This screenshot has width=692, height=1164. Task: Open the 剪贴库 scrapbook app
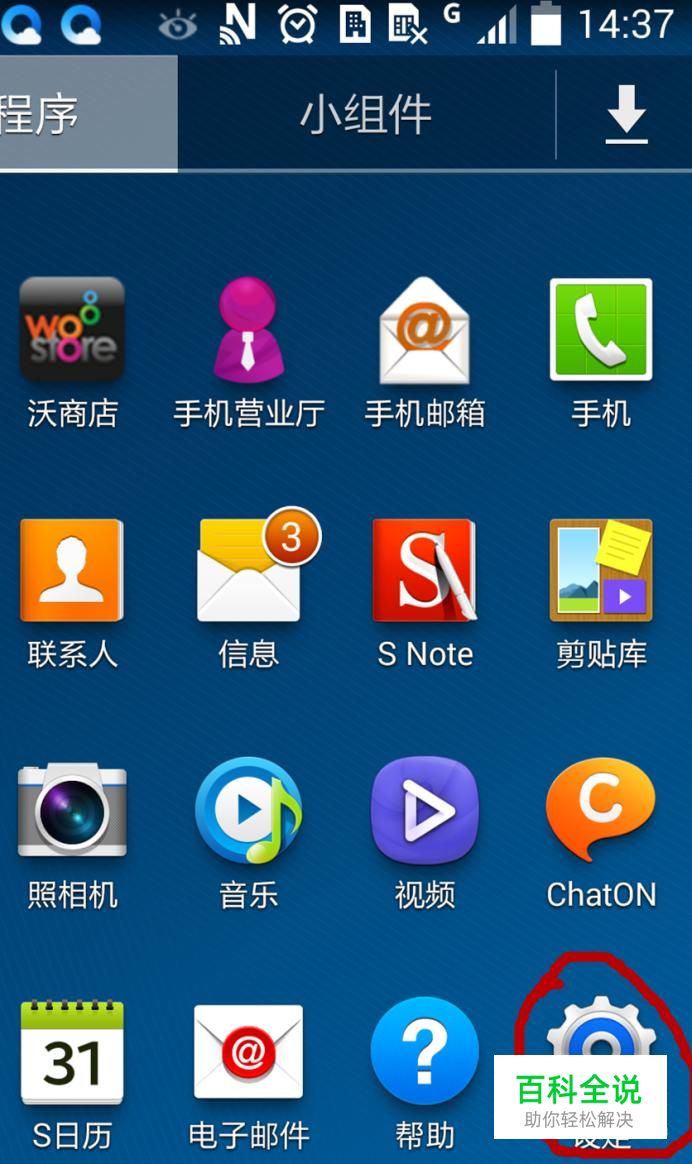601,572
